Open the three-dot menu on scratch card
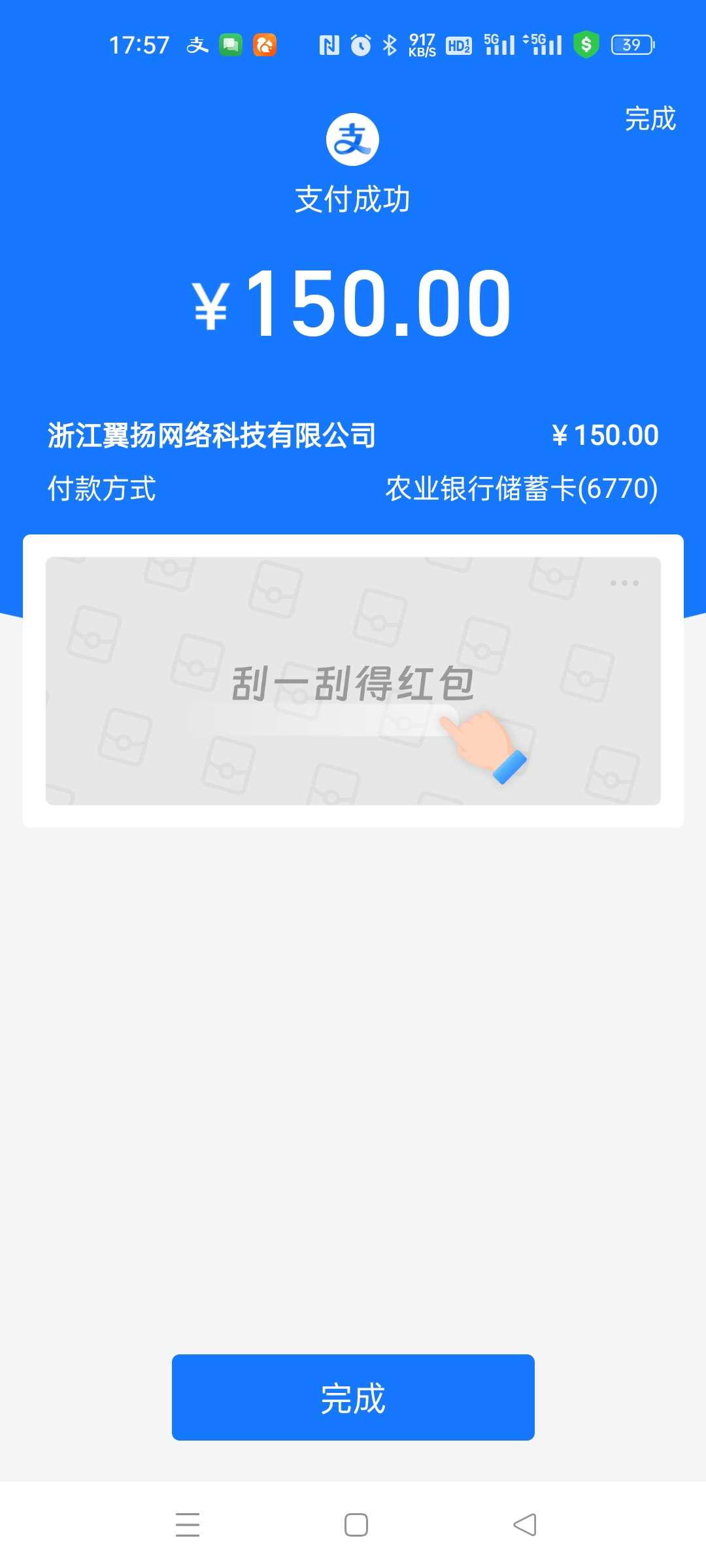 pos(624,583)
